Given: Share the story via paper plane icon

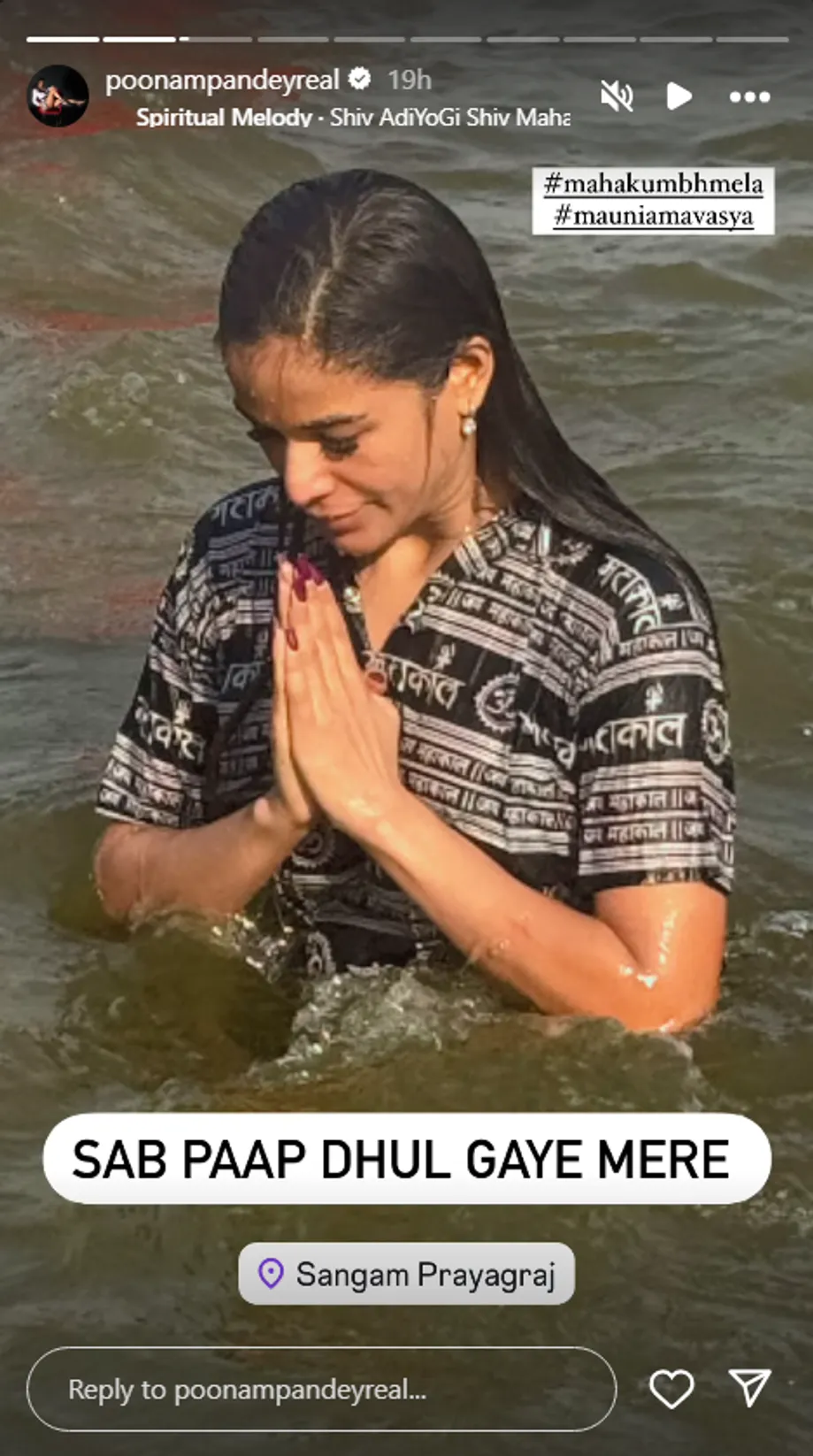Looking at the screenshot, I should [750, 1388].
